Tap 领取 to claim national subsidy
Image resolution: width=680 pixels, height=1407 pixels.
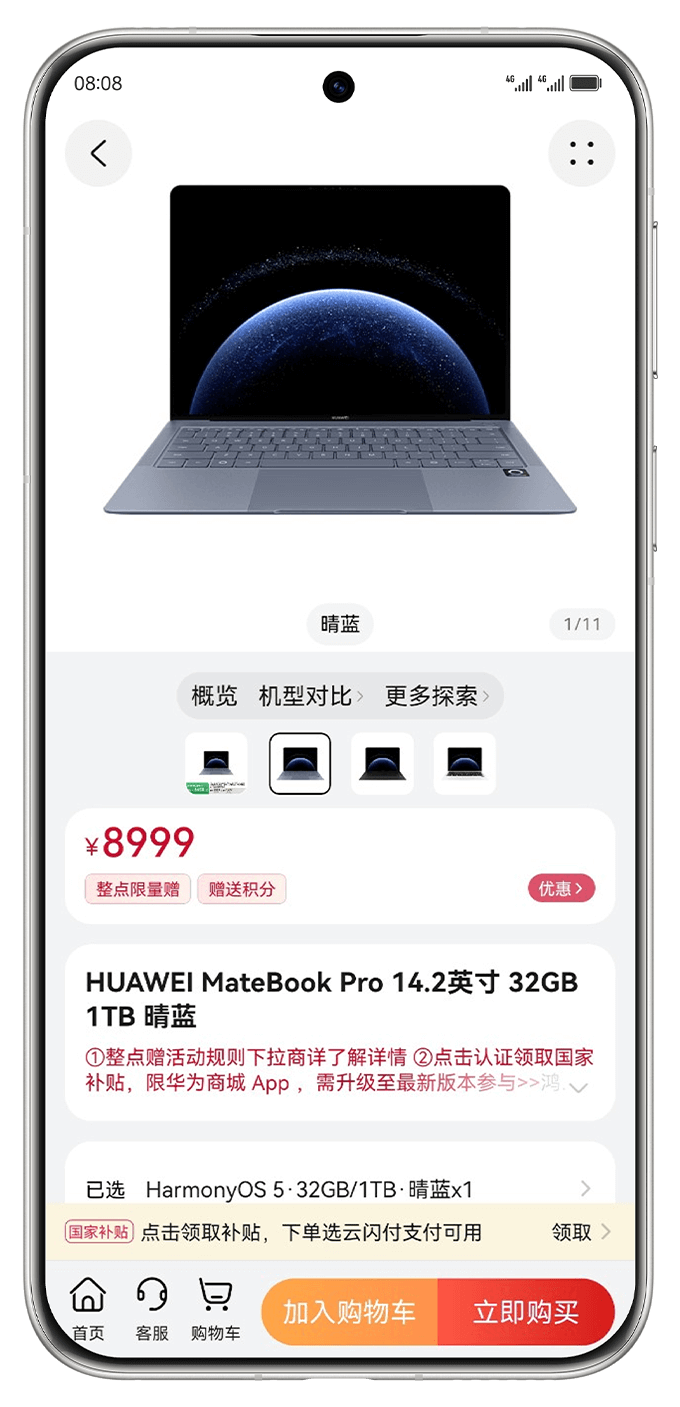580,1232
